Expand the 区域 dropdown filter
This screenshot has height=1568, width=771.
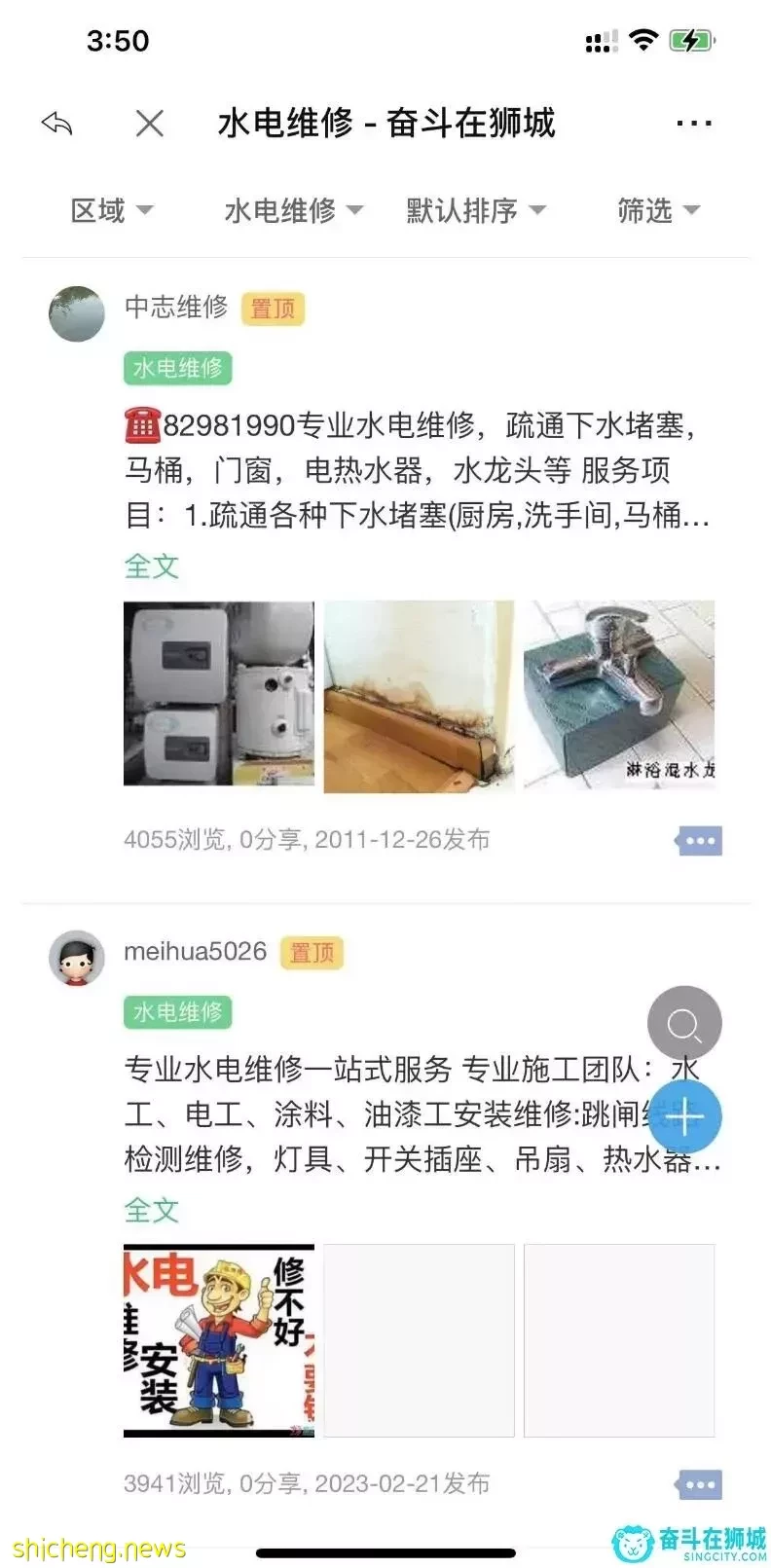tap(112, 210)
